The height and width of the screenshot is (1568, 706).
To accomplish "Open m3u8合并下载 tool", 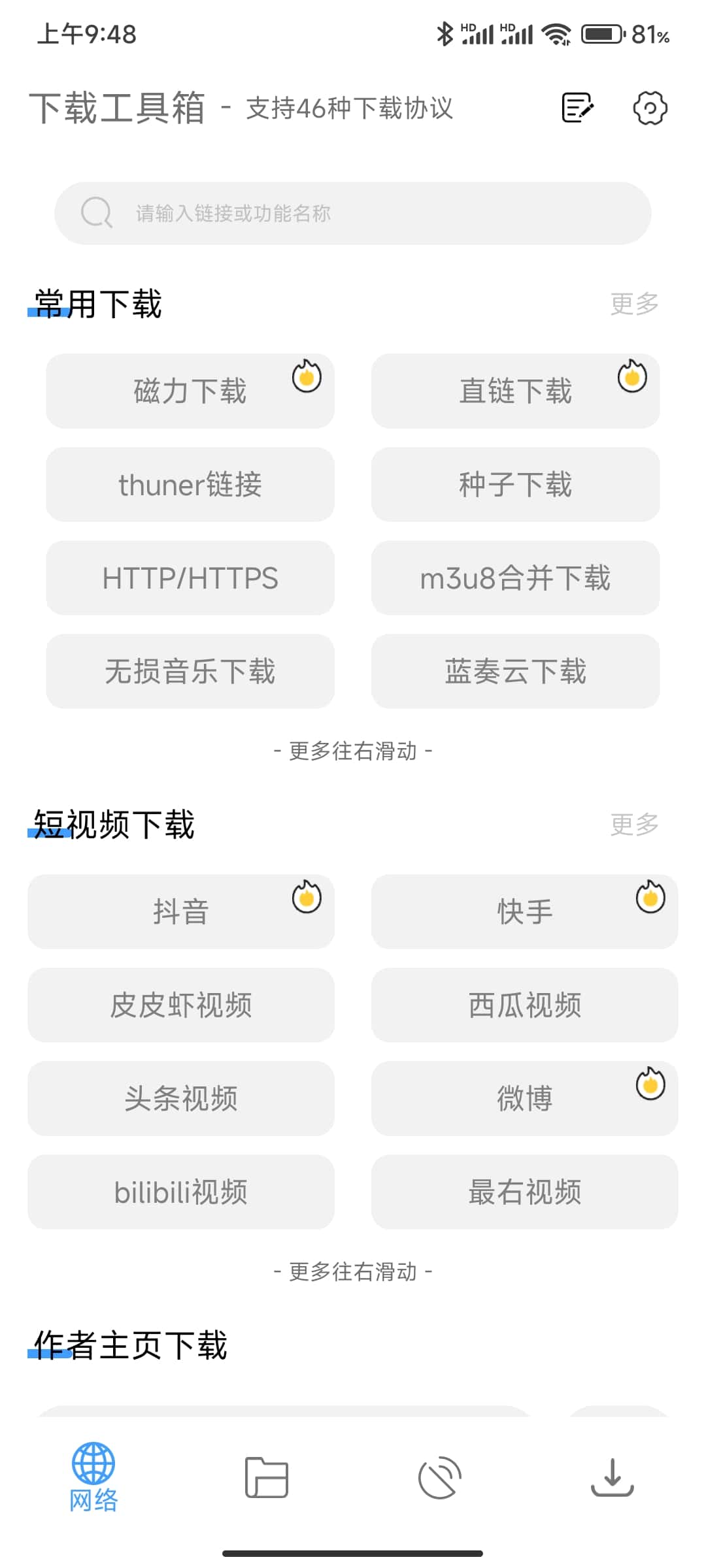I will tap(515, 578).
